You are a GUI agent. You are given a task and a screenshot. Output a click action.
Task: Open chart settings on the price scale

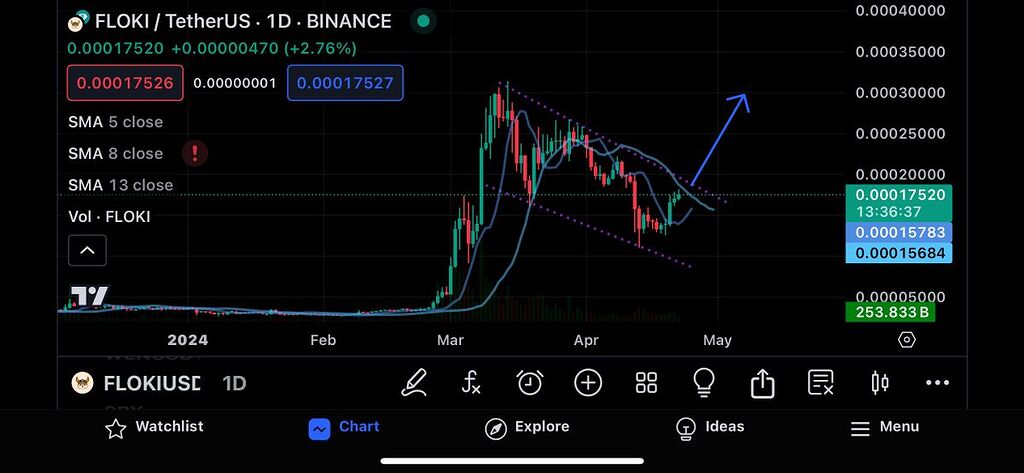906,340
